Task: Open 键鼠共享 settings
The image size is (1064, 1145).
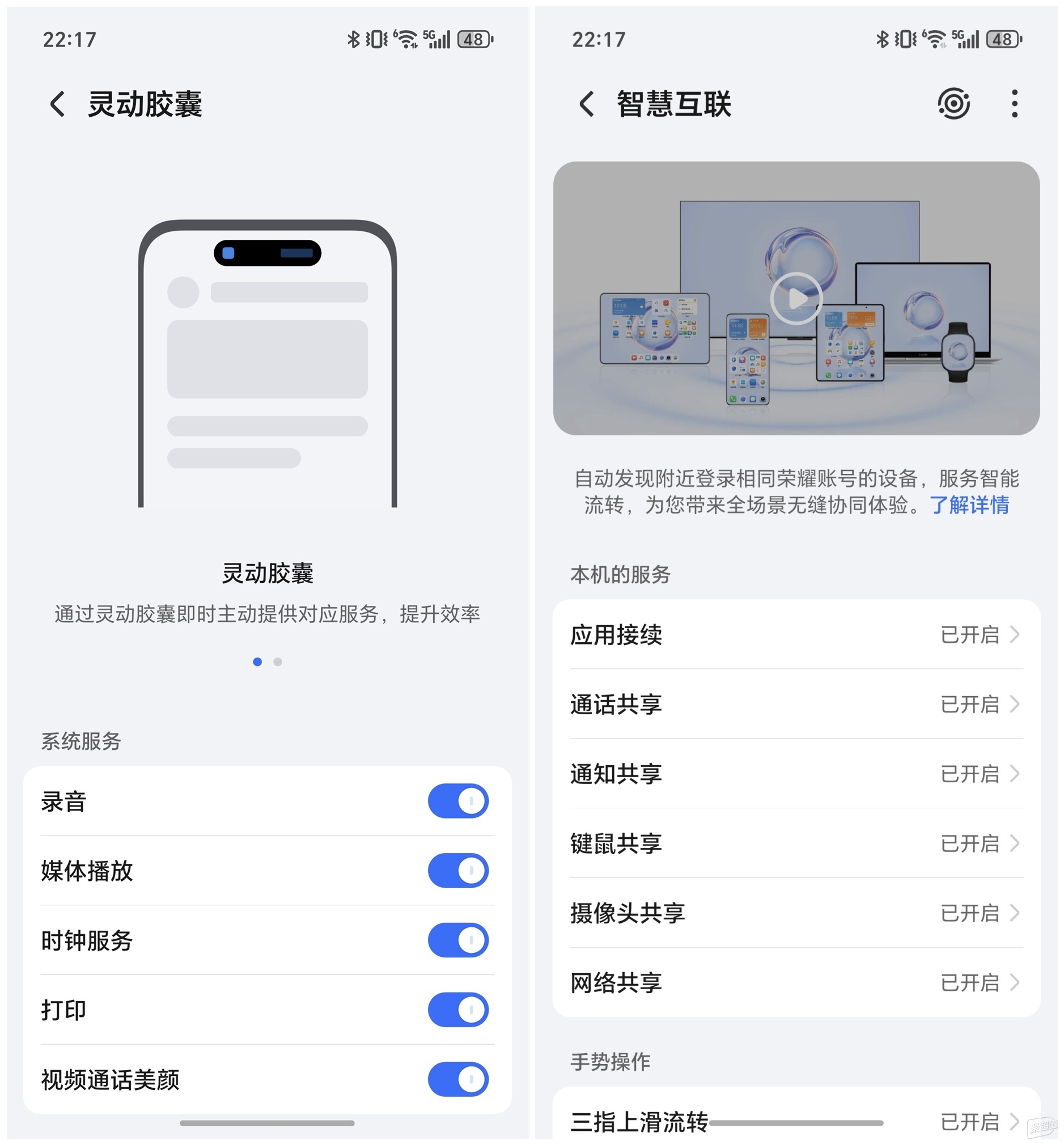Action: tap(796, 843)
